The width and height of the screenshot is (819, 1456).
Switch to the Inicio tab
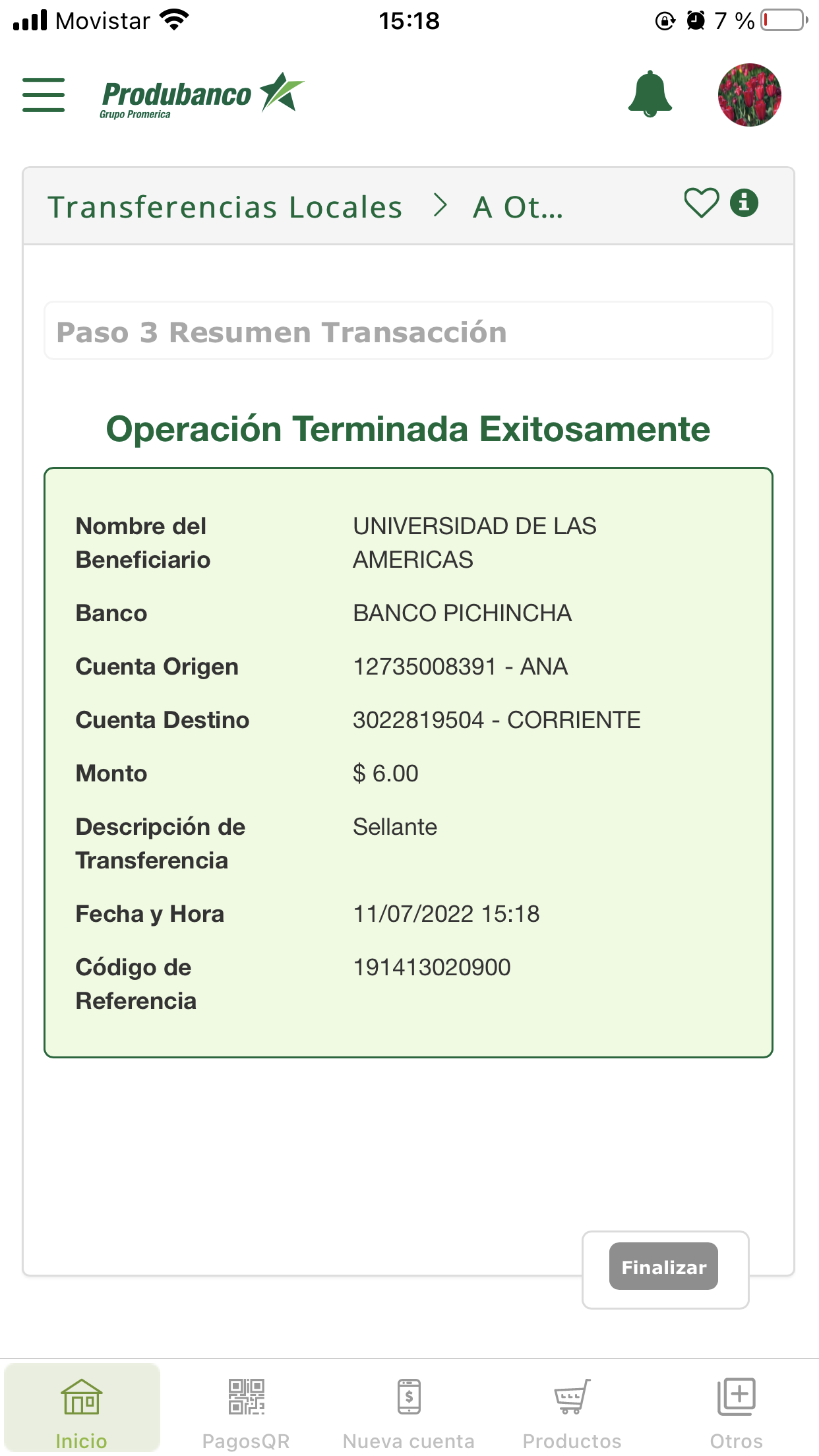(82, 1409)
